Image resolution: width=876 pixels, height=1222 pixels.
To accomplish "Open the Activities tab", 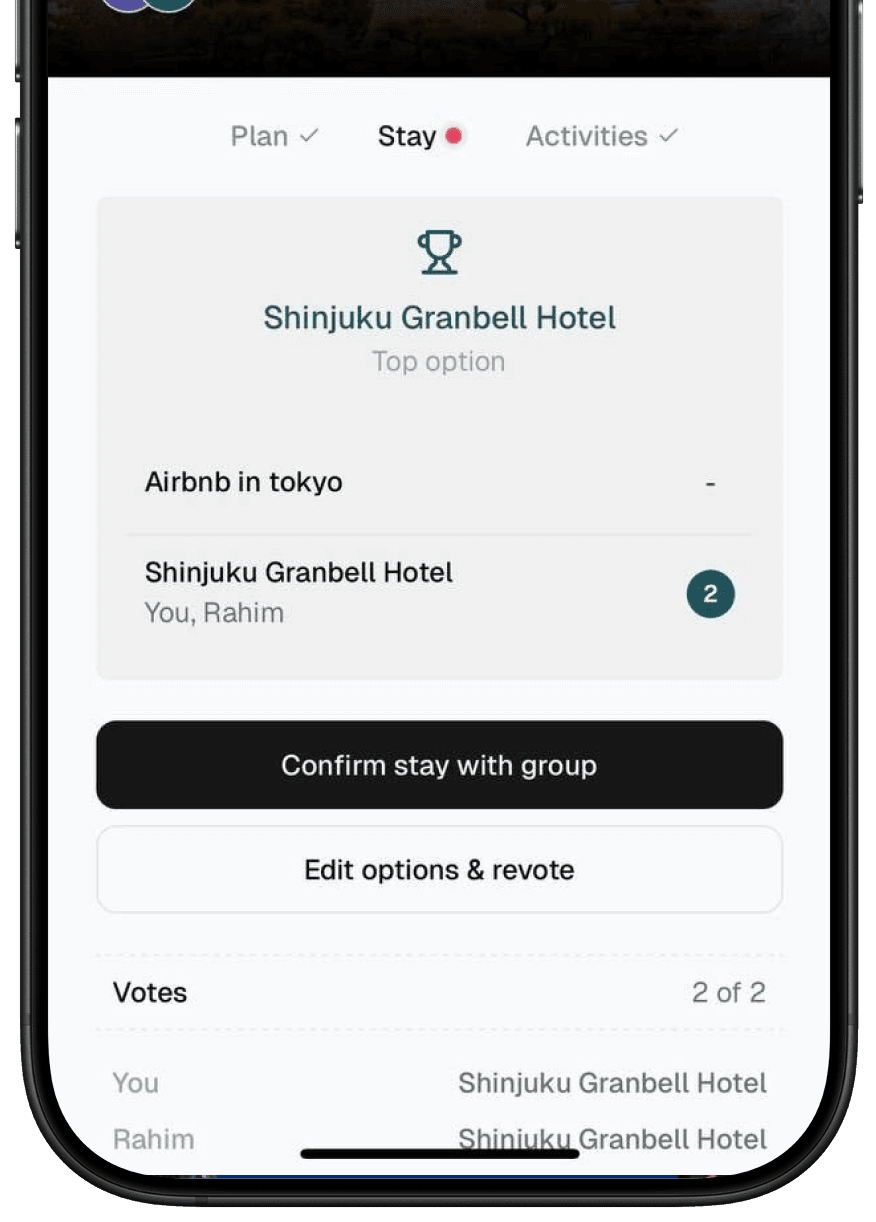I will tap(601, 136).
